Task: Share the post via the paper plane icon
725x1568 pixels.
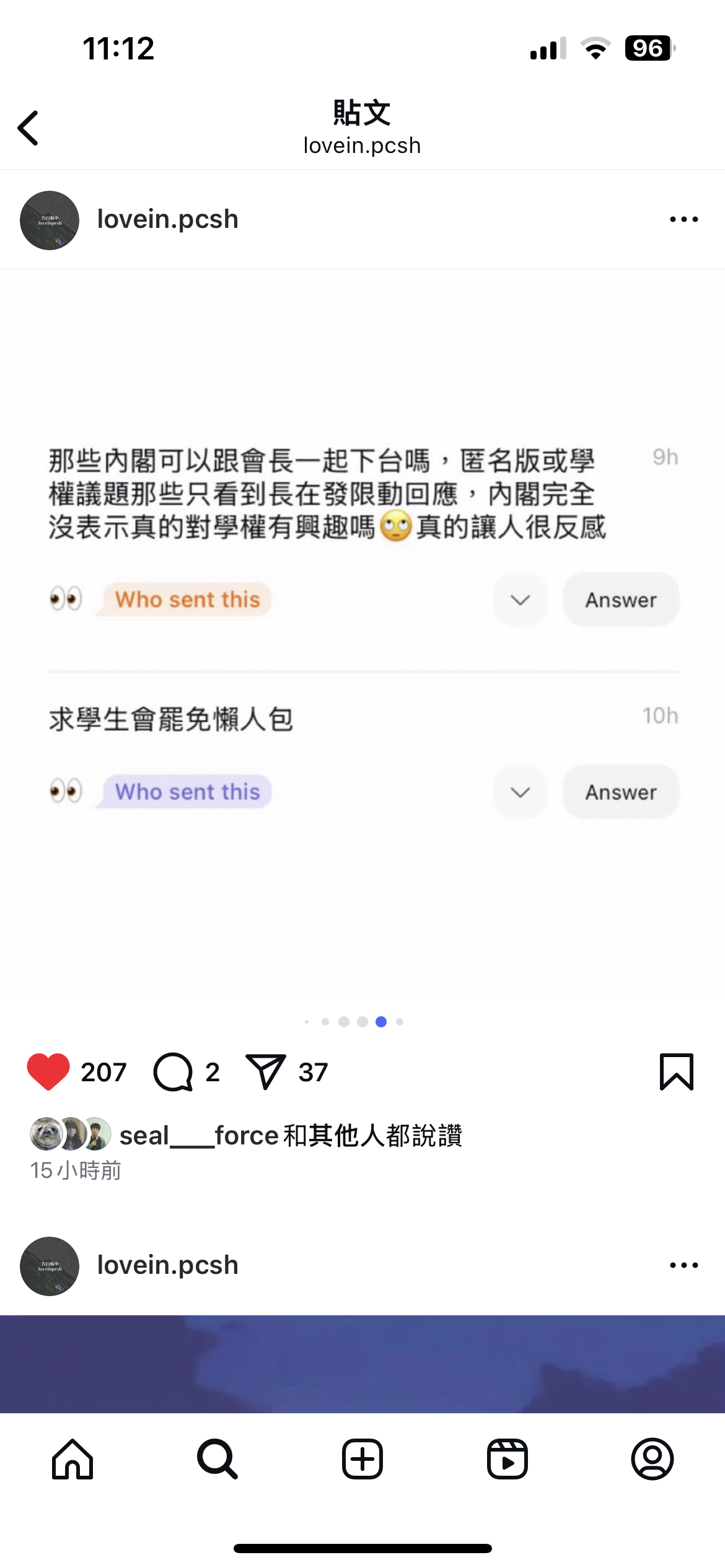Action: [x=265, y=1071]
